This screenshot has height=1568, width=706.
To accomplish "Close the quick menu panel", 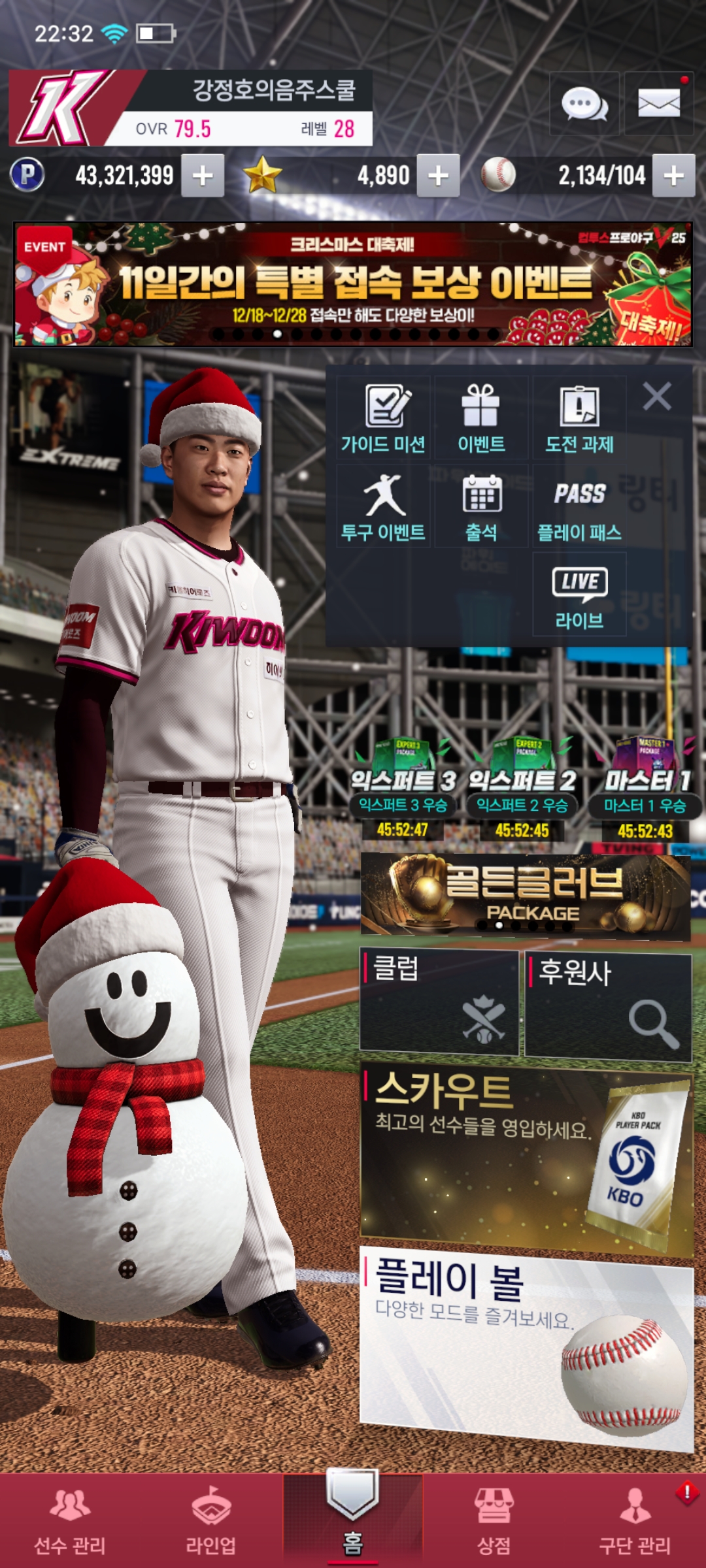I will (x=656, y=397).
